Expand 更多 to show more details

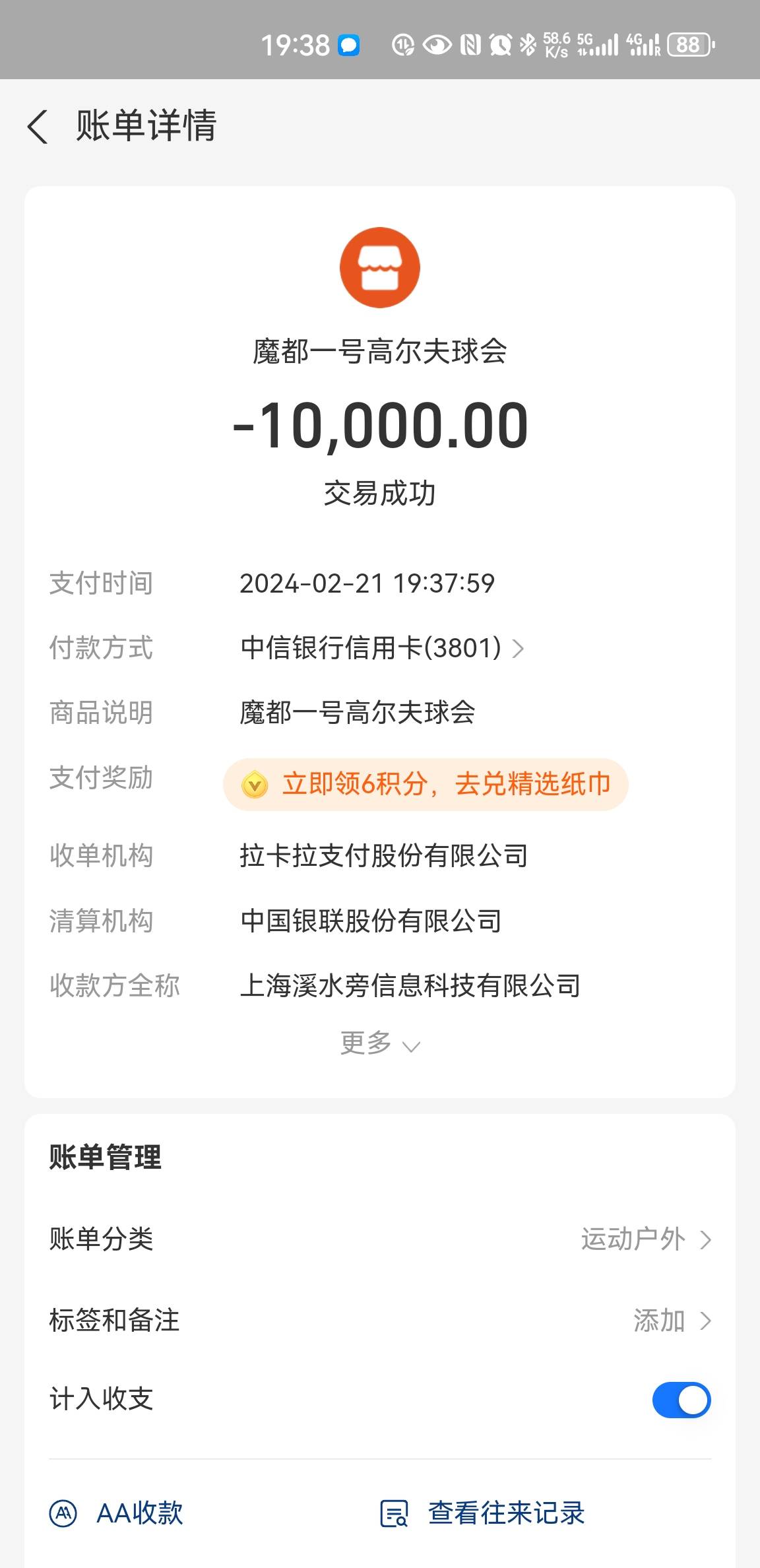[x=380, y=1043]
